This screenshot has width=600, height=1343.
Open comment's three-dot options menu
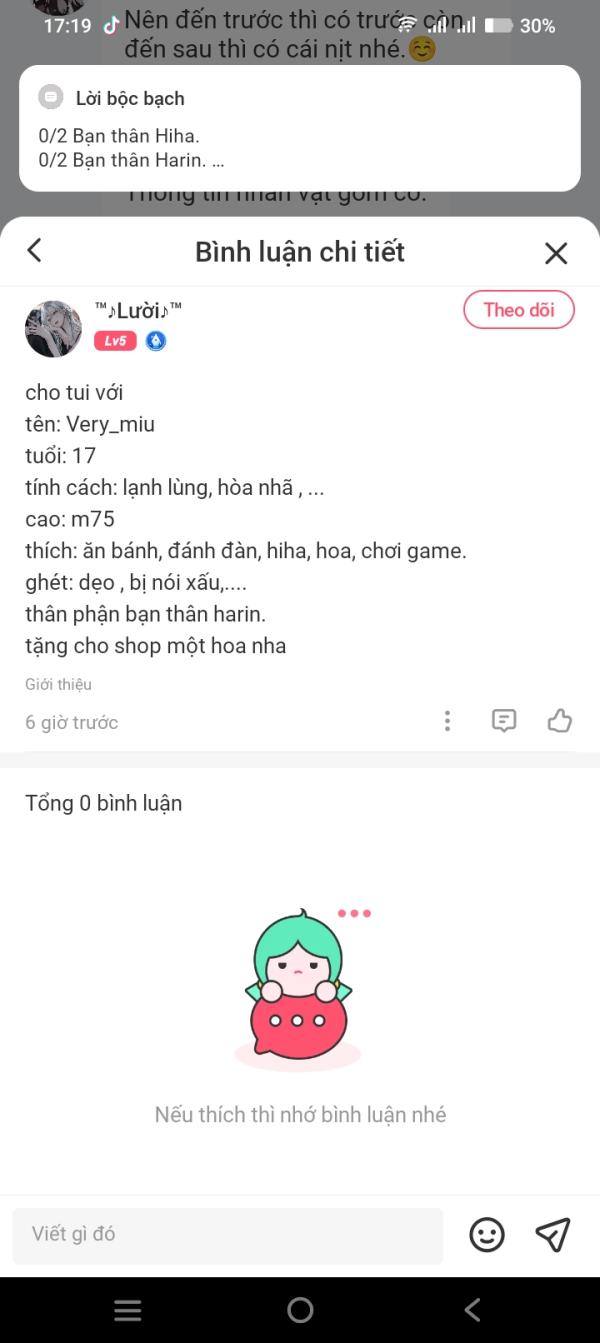pos(447,721)
